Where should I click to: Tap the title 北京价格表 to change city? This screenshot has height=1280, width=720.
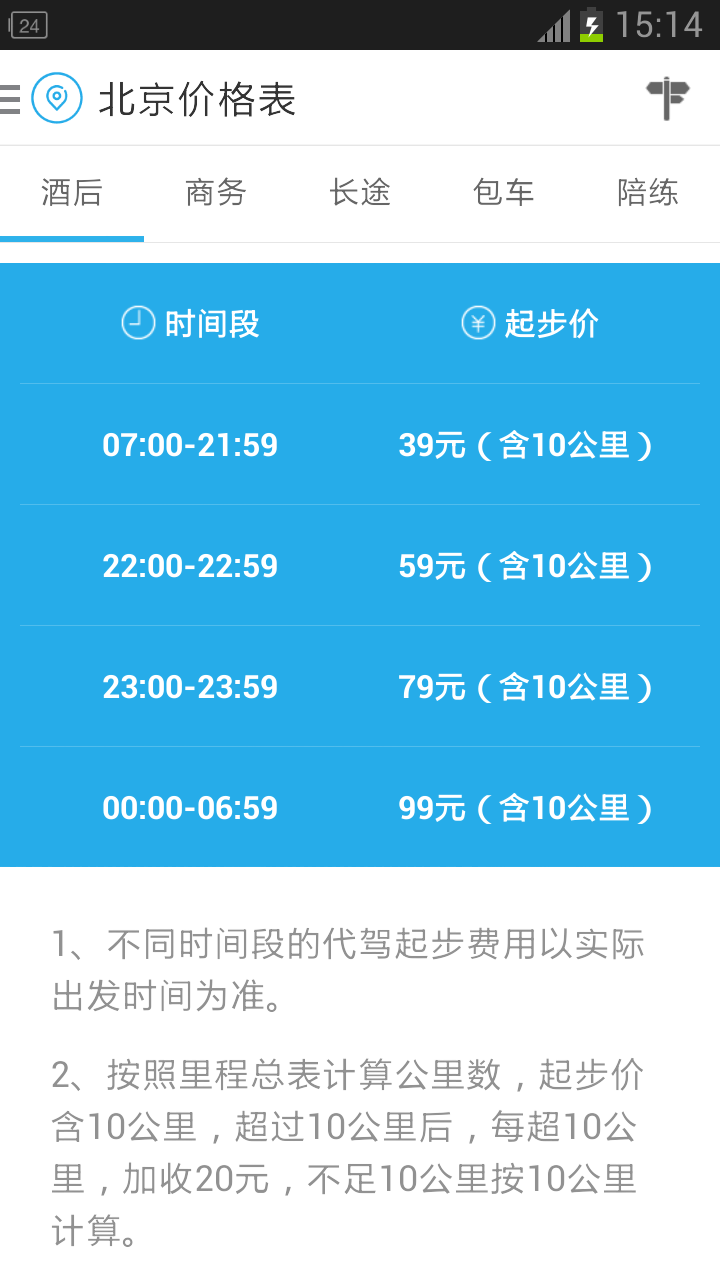click(196, 100)
